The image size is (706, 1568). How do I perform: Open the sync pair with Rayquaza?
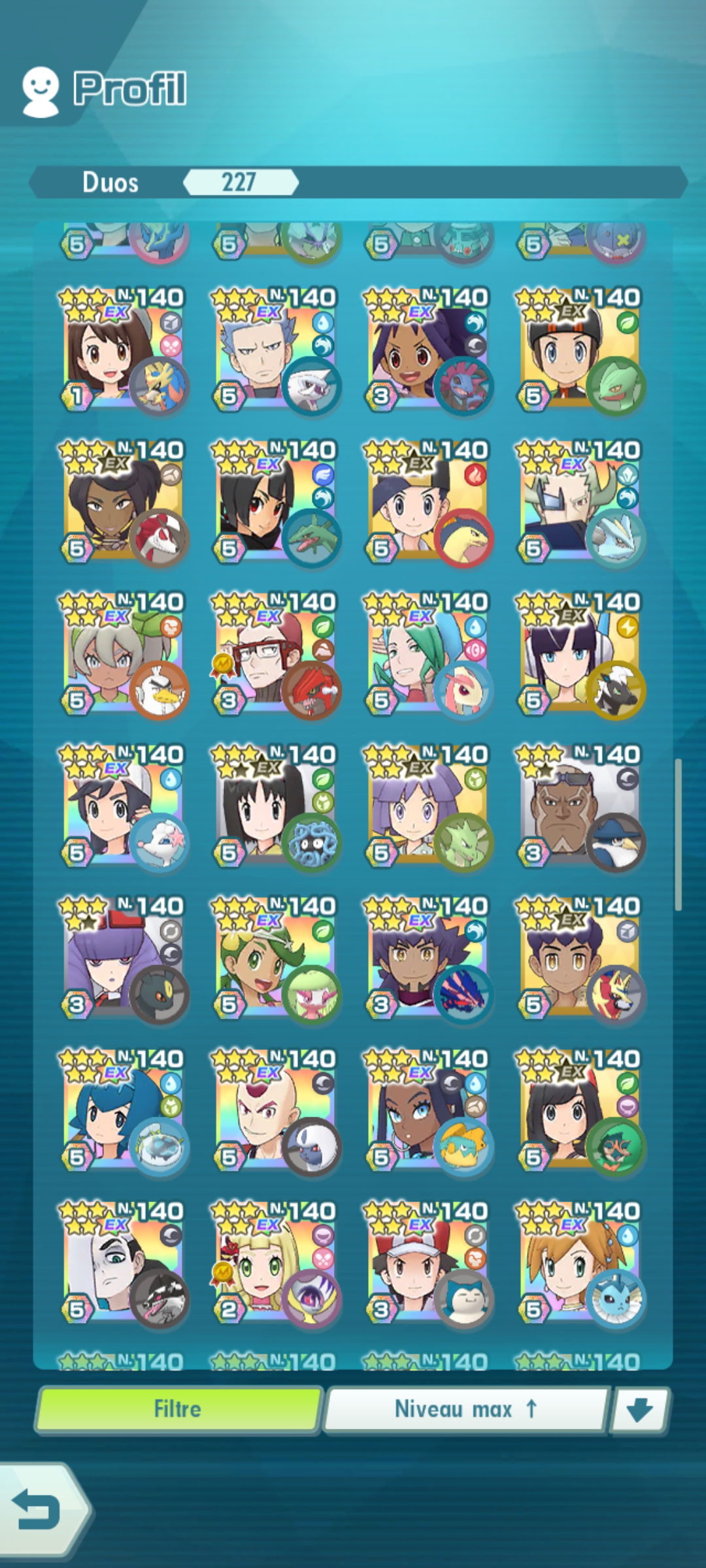coord(275,504)
